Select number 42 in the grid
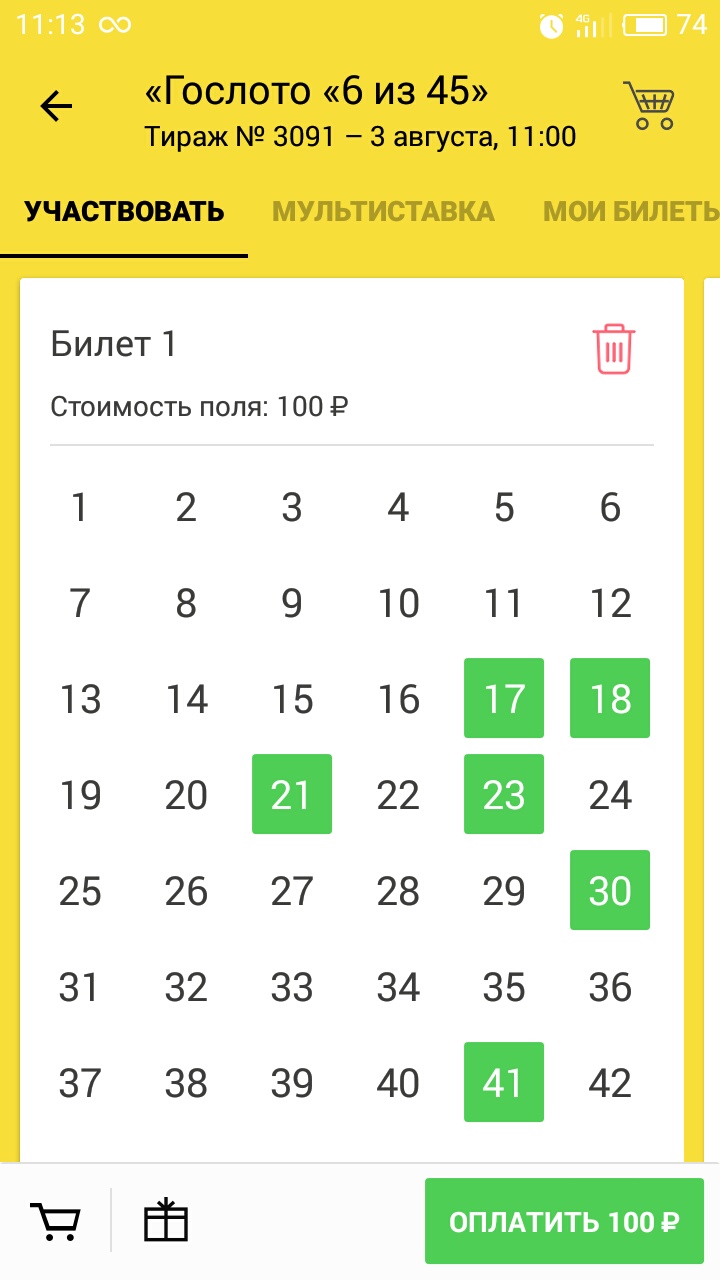 pos(610,1084)
